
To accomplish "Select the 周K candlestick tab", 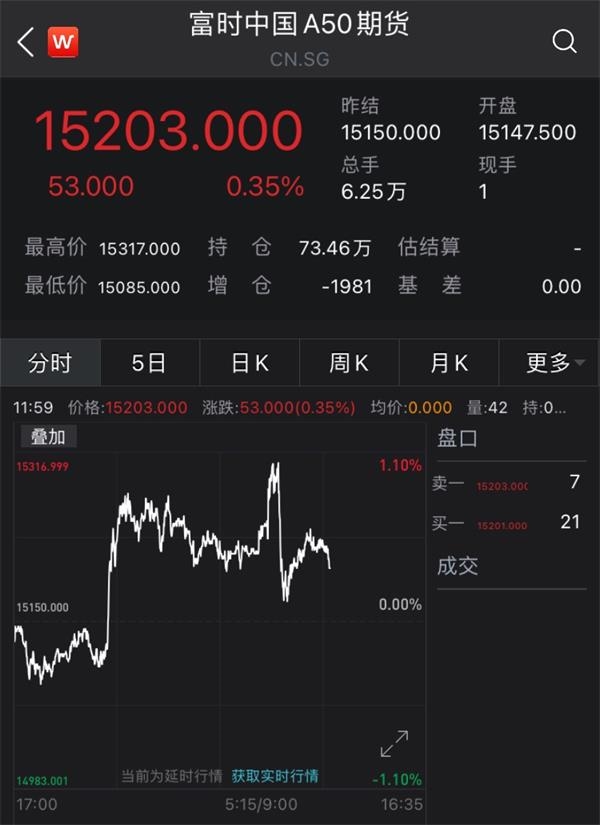I will pos(349,363).
